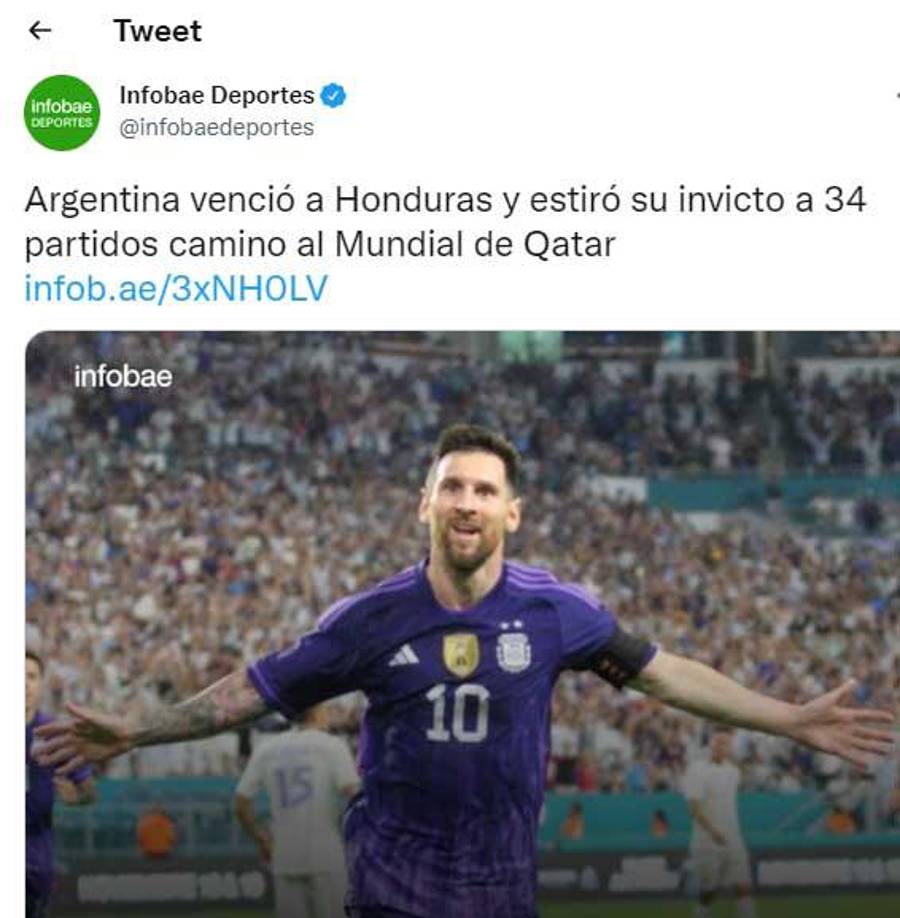Click the Honduras player wearing number 15
Image resolution: width=900 pixels, height=918 pixels.
295,787
